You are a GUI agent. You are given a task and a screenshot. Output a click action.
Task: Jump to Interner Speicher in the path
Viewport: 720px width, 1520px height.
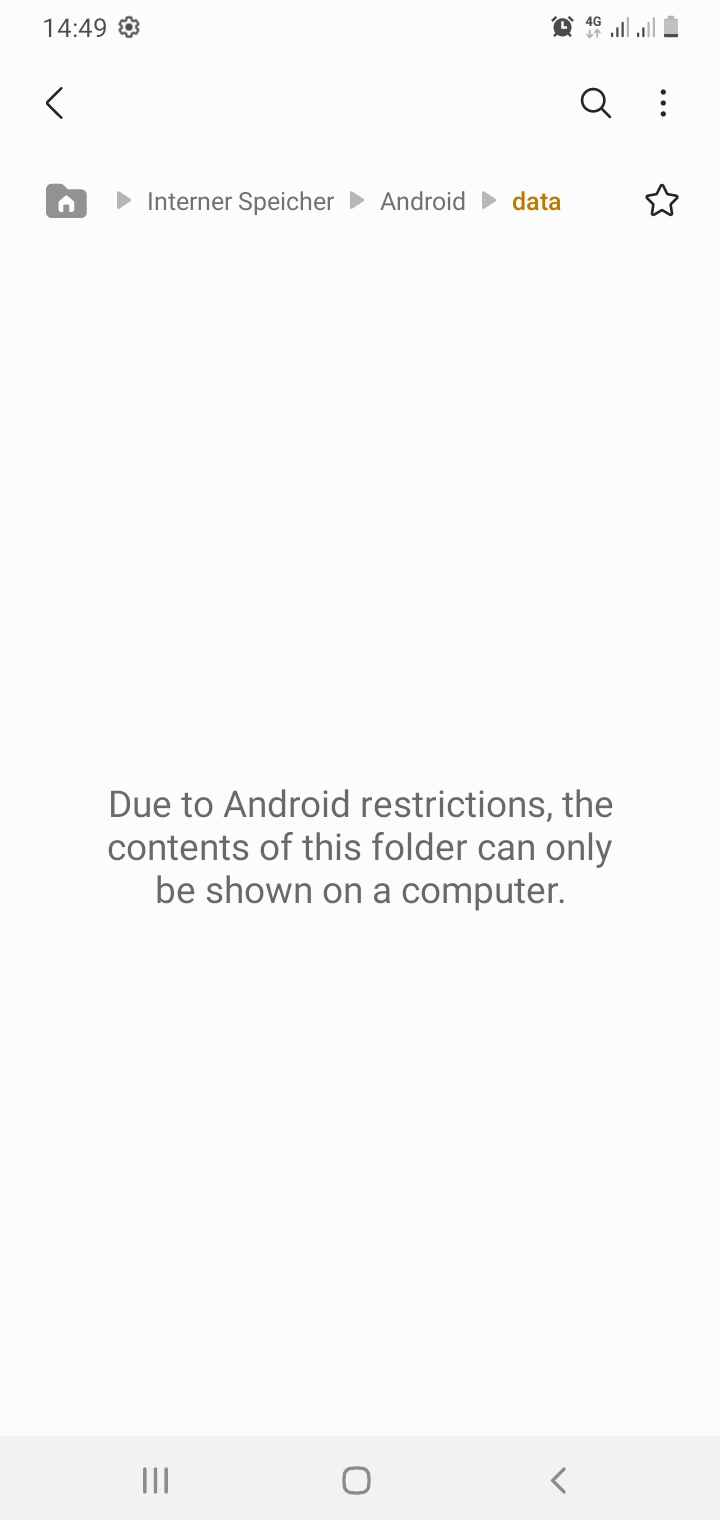tap(240, 201)
